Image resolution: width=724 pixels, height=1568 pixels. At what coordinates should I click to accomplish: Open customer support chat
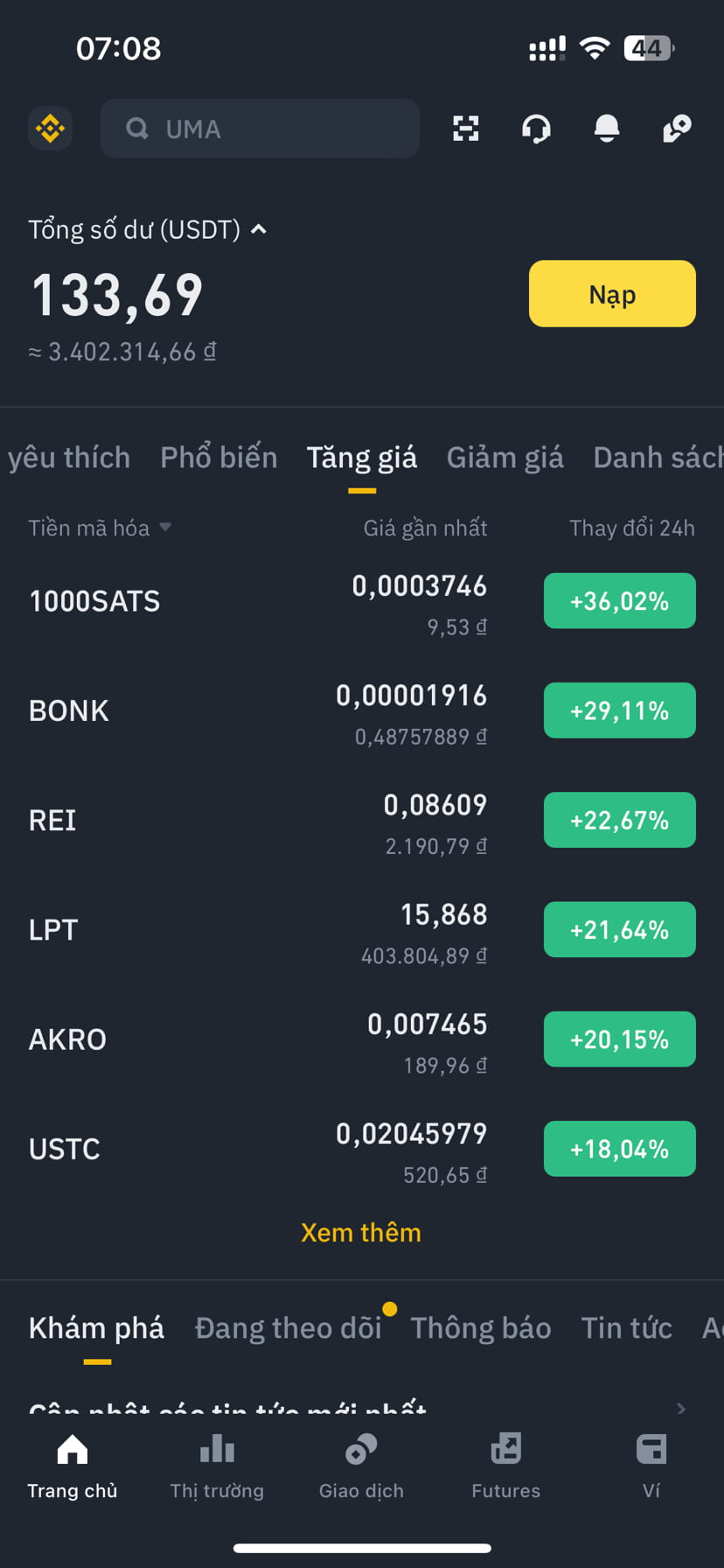tap(536, 129)
